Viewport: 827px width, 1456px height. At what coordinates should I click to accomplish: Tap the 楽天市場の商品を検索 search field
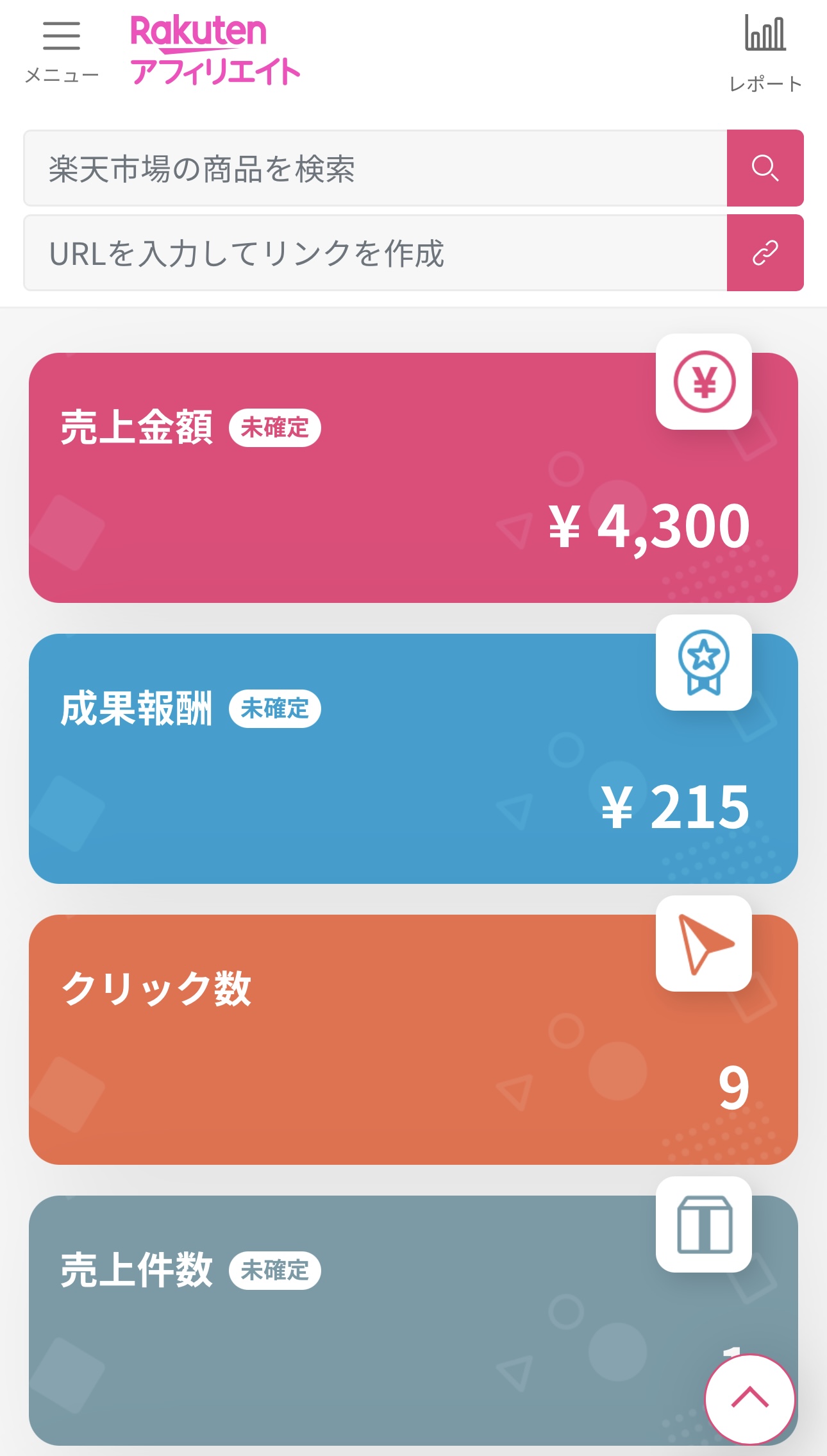pyautogui.click(x=375, y=168)
